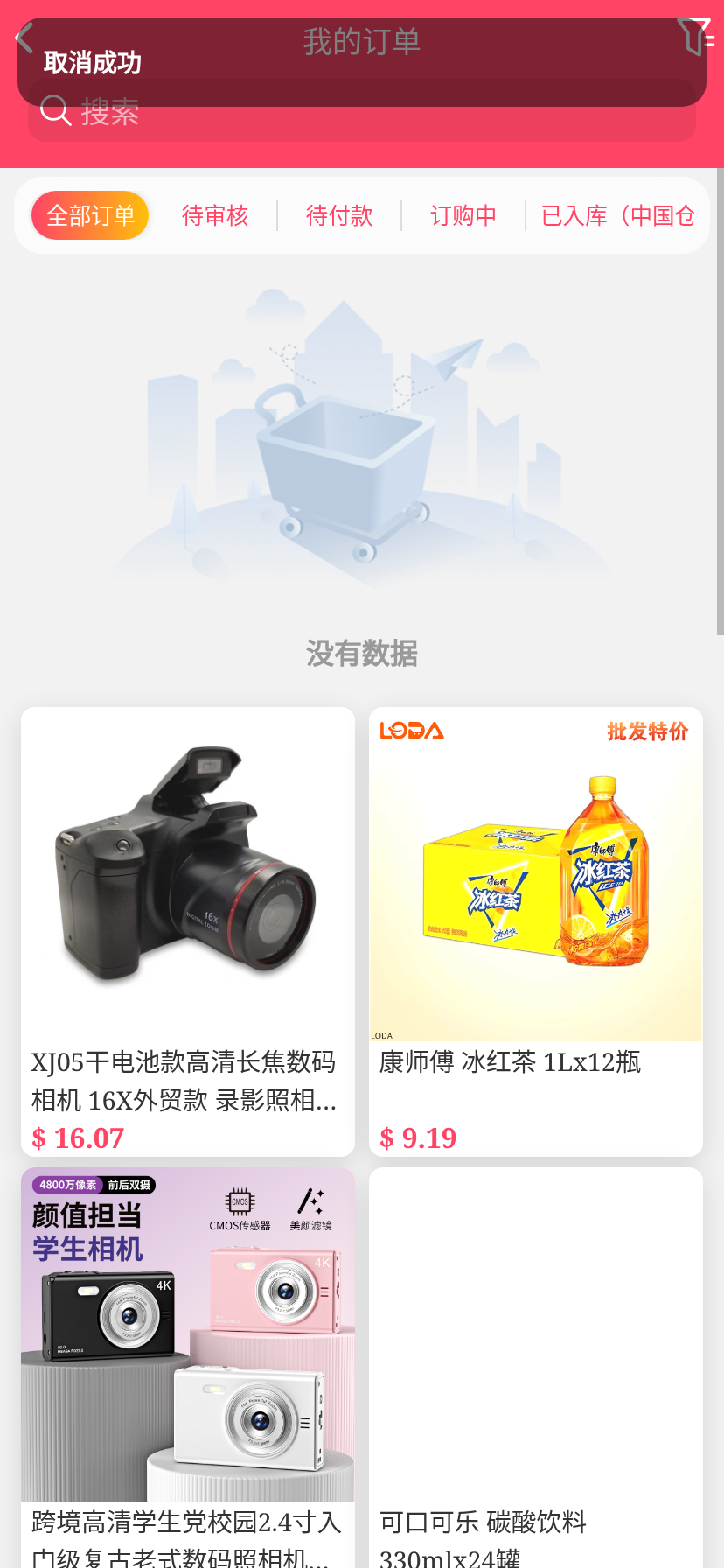Screen dimensions: 724x1568
Task: Open the 跨境高清学生党校园 camera product
Action: point(188,1367)
